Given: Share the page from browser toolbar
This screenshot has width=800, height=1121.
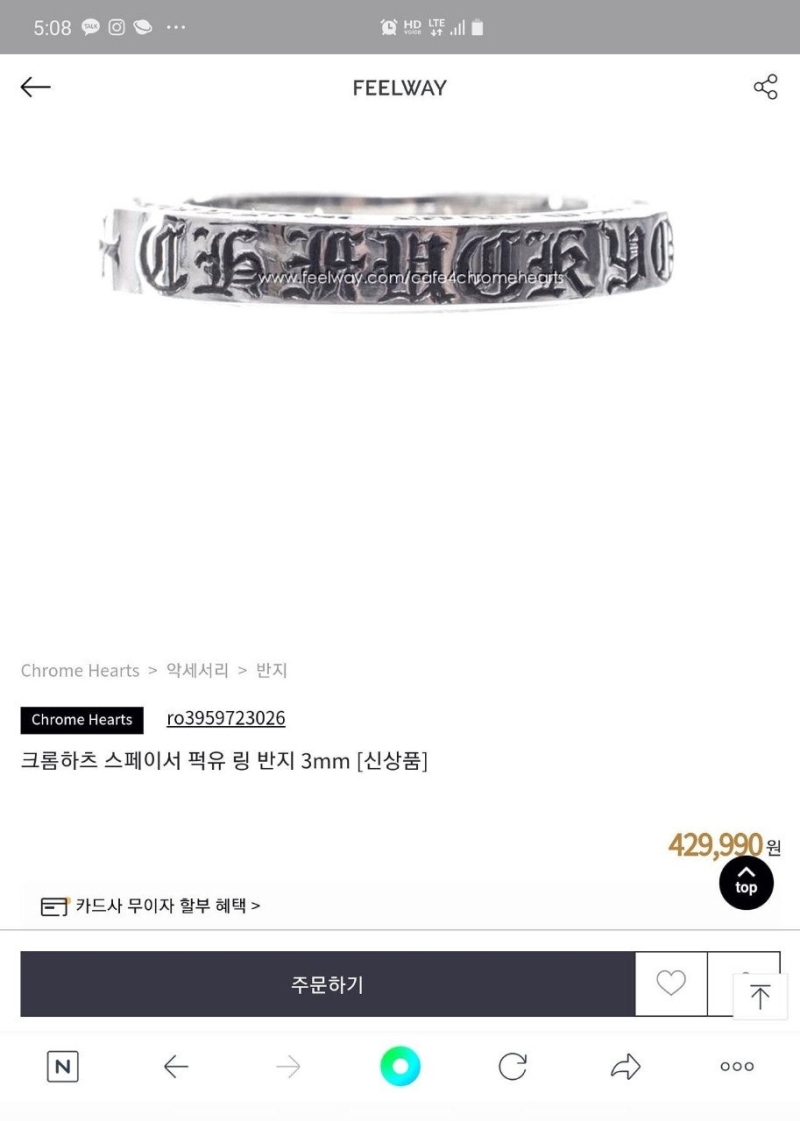Looking at the screenshot, I should pos(625,1067).
